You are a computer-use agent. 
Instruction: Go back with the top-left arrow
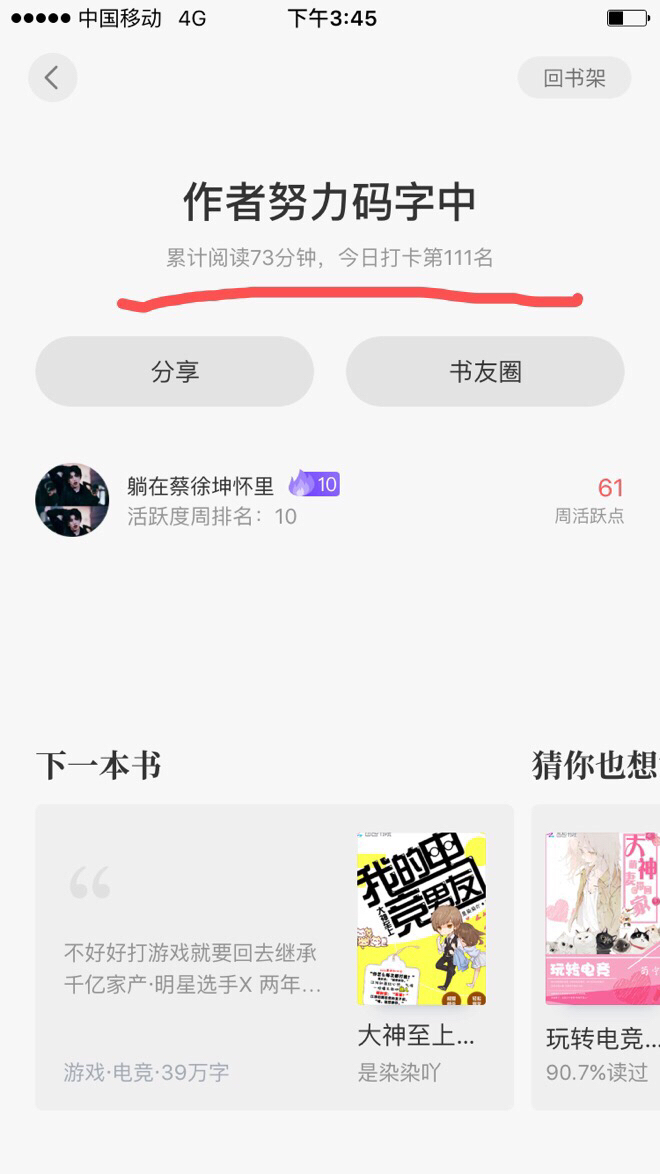pyautogui.click(x=52, y=78)
